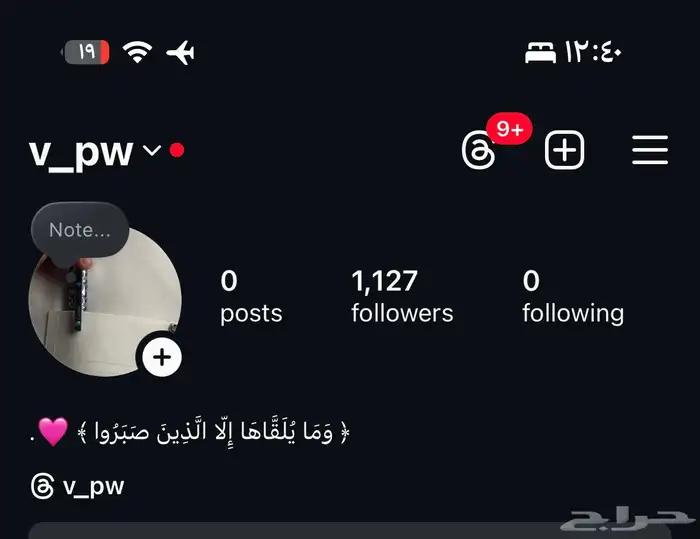This screenshot has width=700, height=539.
Task: View the 1,127 followers list
Action: tap(402, 296)
